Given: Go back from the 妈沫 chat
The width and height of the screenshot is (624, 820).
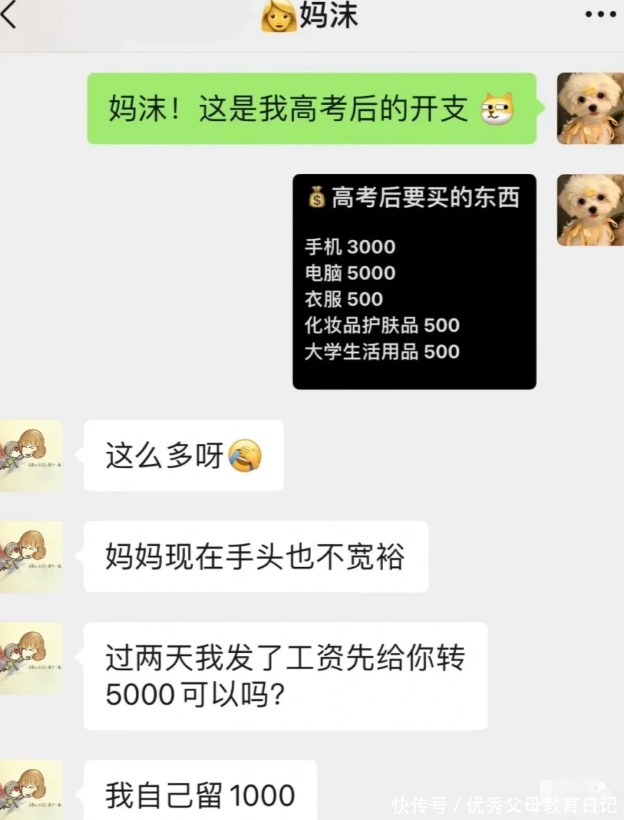Looking at the screenshot, I should pyautogui.click(x=12, y=16).
